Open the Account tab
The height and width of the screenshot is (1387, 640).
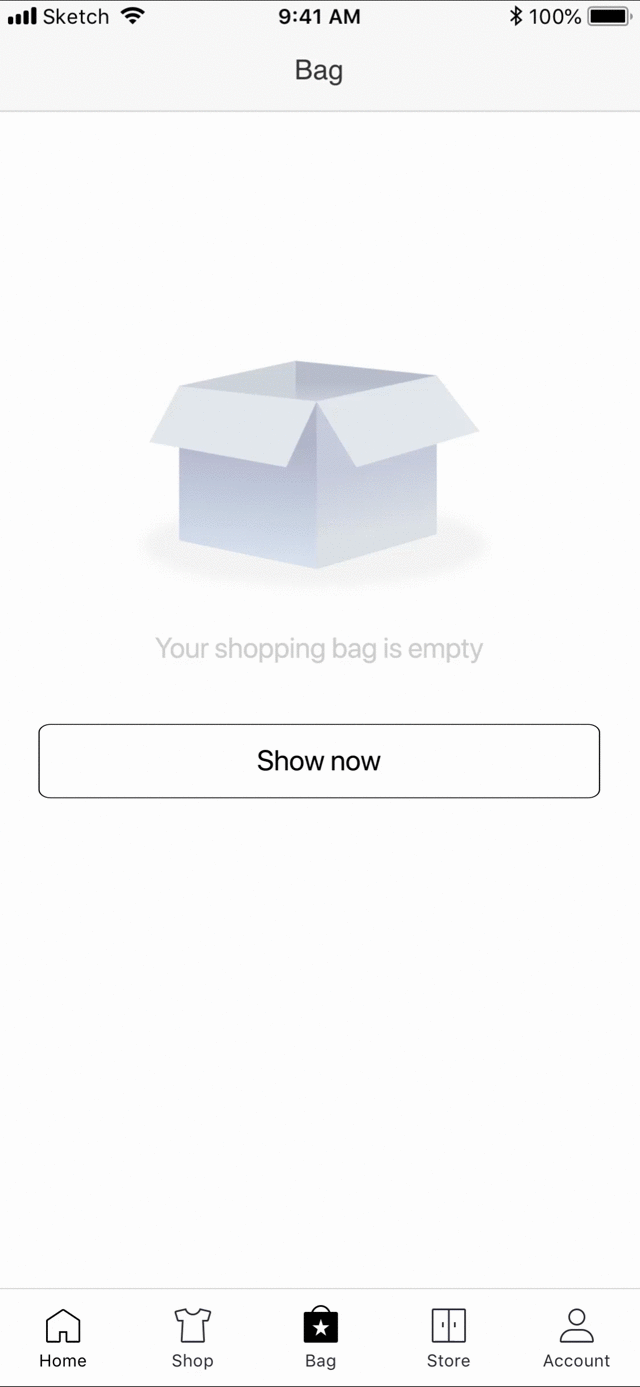(x=576, y=1338)
